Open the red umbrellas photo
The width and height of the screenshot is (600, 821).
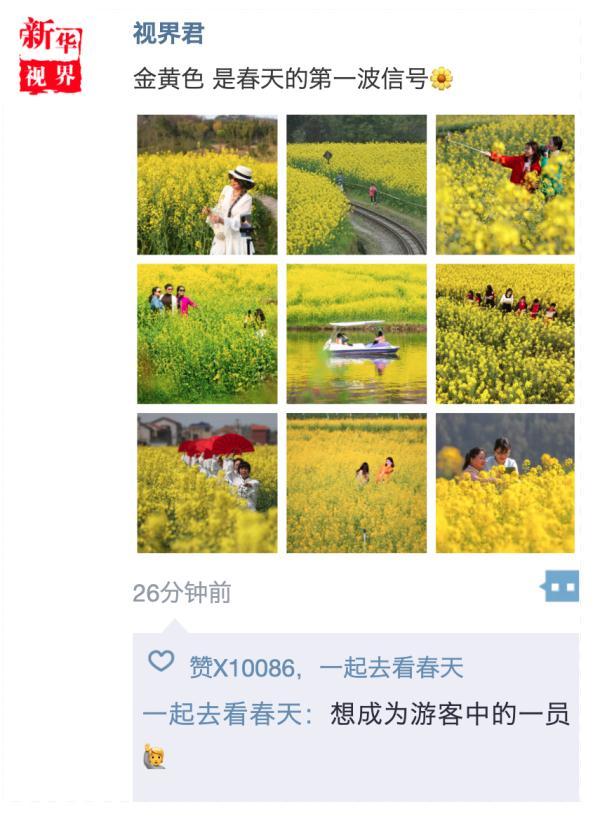pos(207,483)
